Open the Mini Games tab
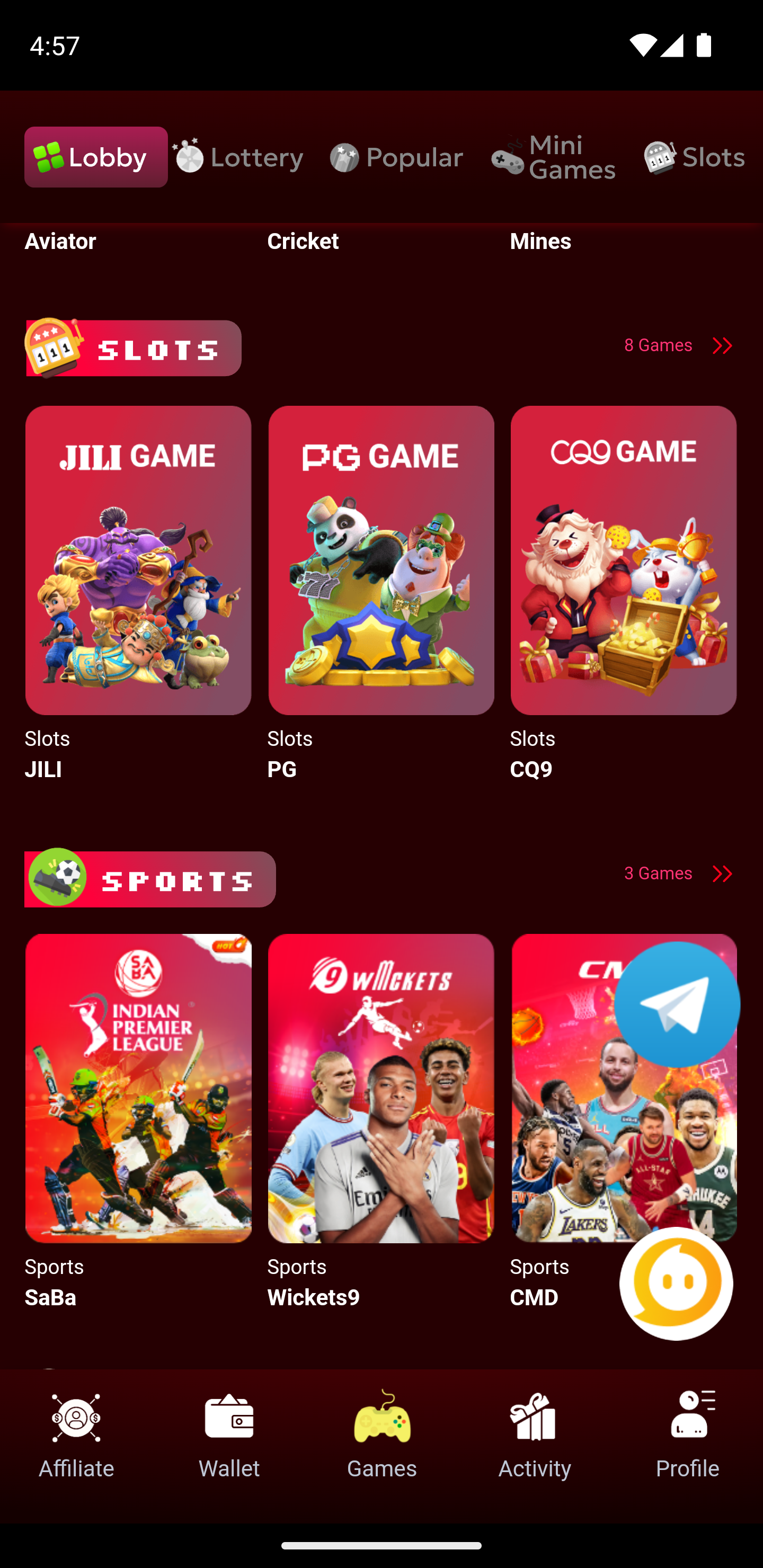This screenshot has height=1568, width=763. point(554,157)
